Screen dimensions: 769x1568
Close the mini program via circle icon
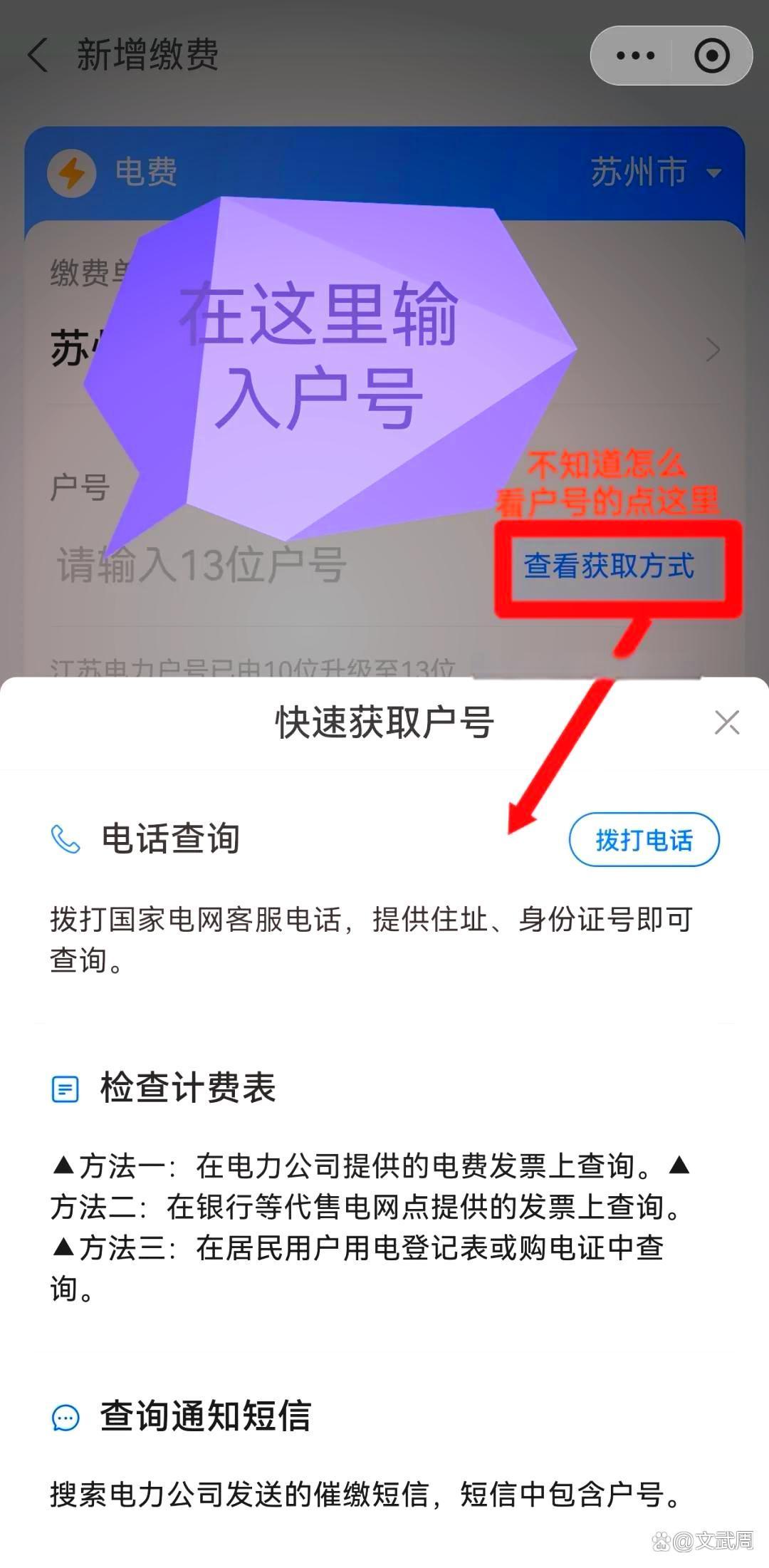click(712, 56)
